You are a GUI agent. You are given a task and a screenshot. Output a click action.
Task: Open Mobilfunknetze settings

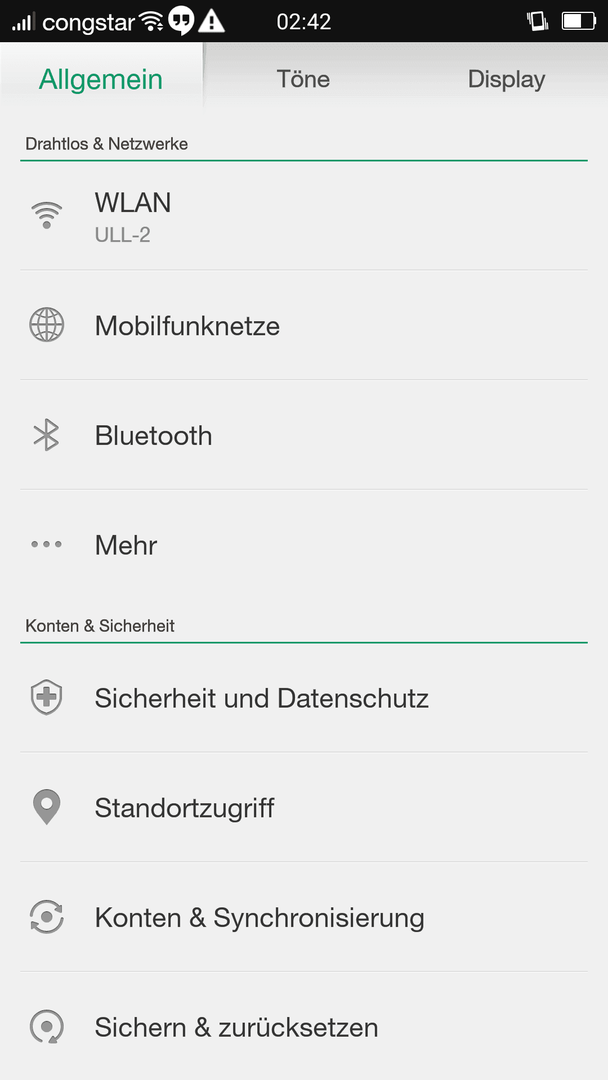point(304,325)
